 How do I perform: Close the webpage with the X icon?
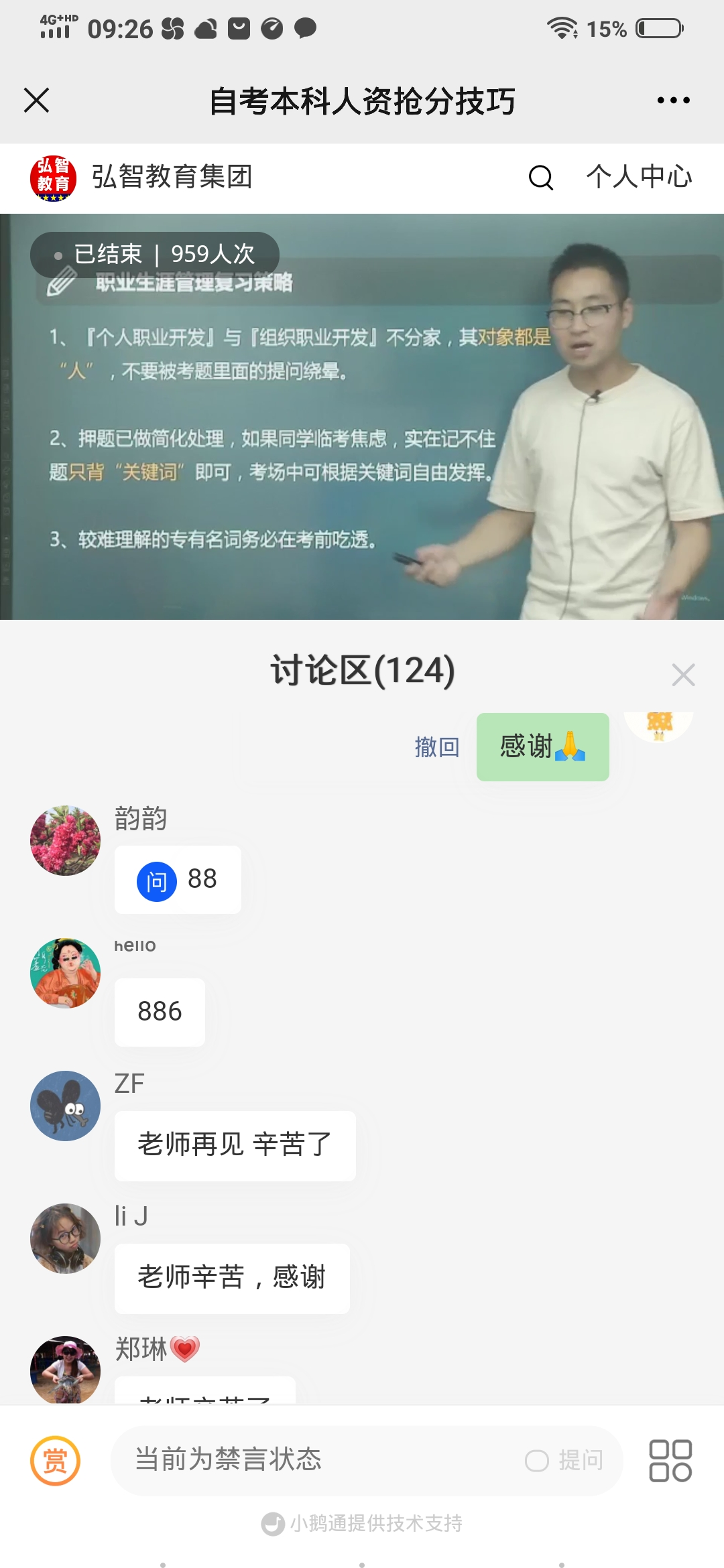37,101
